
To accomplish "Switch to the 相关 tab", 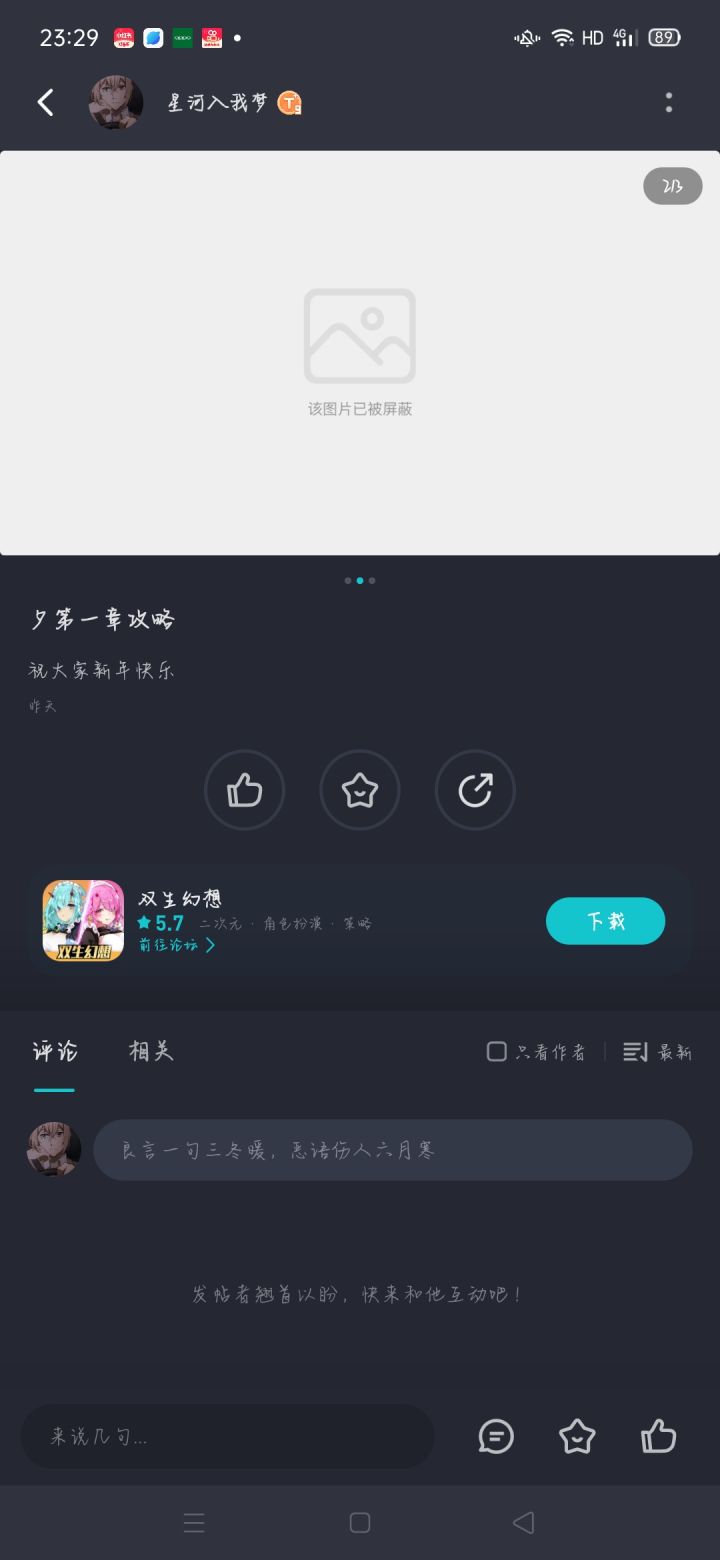I will pos(151,1052).
